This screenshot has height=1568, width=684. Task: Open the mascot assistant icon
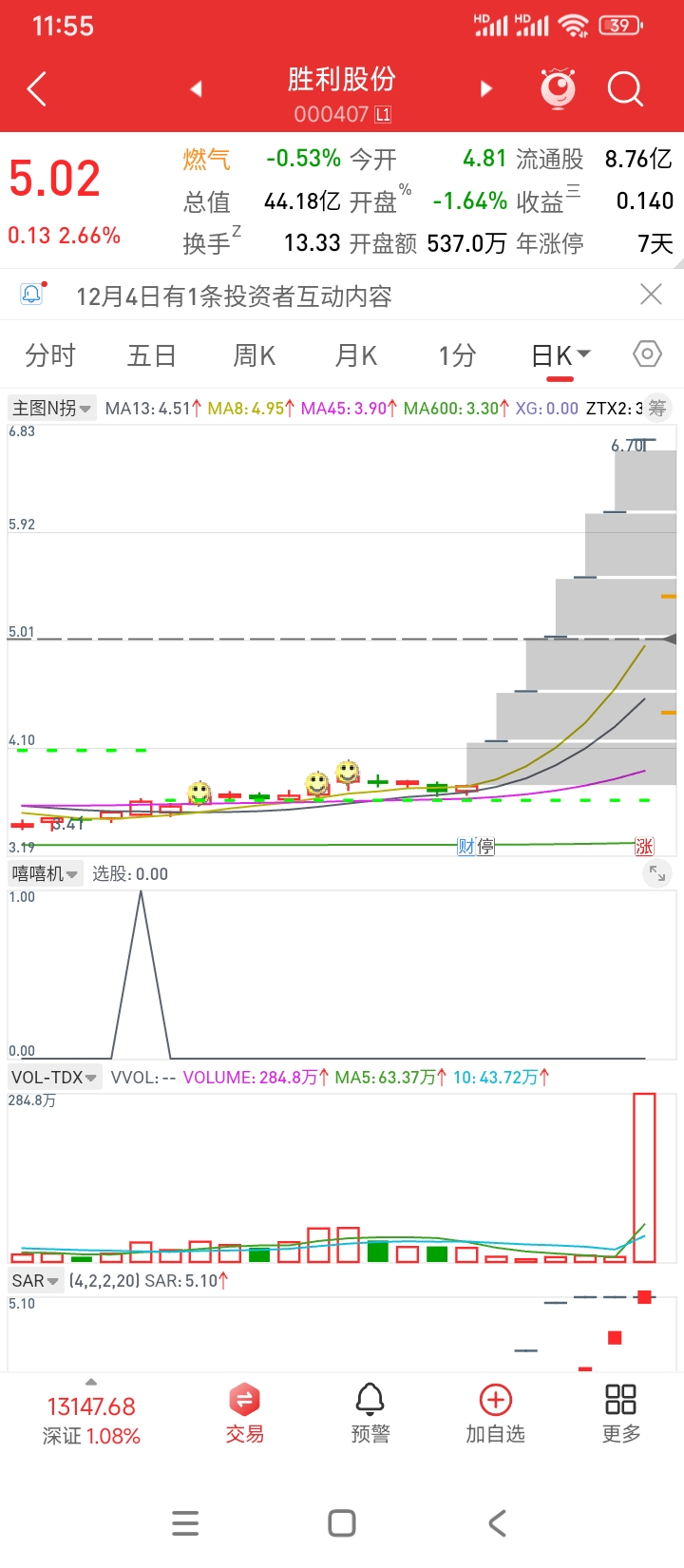pyautogui.click(x=558, y=88)
